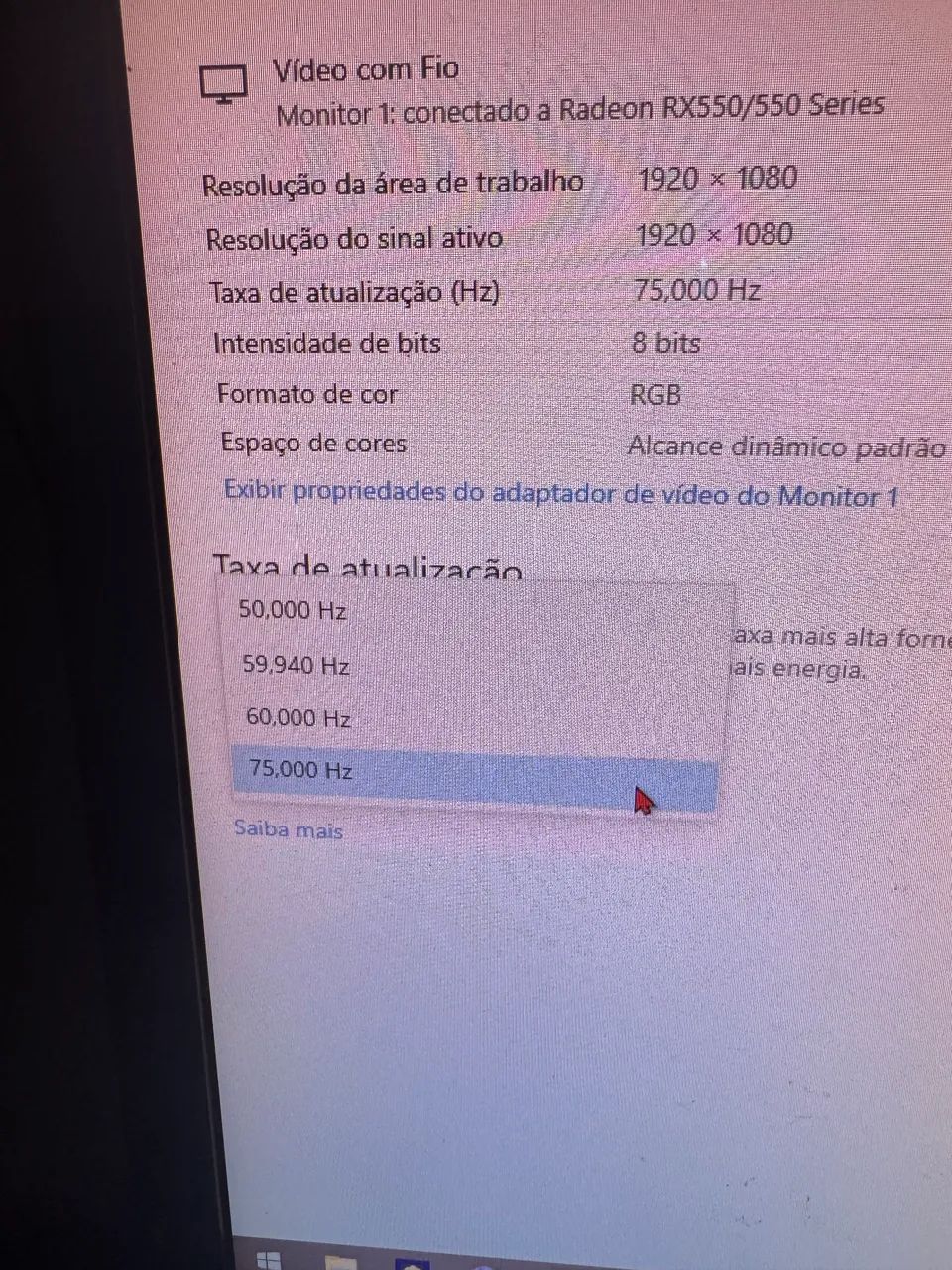Viewport: 952px width, 1270px height.
Task: Select the highlighted 75,000 Hz option
Action: pyautogui.click(x=301, y=769)
